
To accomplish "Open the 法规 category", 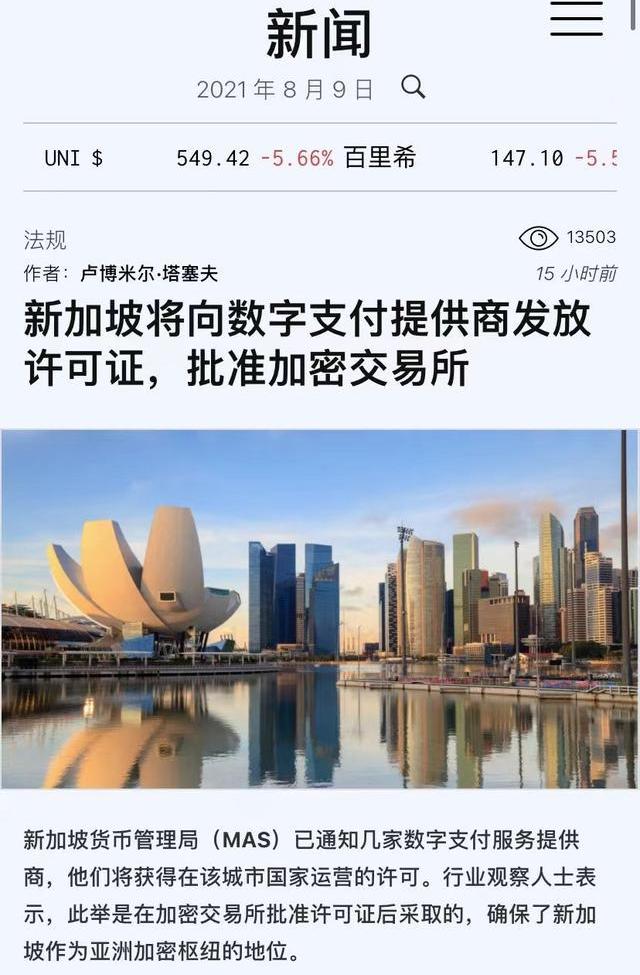I will (x=45, y=240).
